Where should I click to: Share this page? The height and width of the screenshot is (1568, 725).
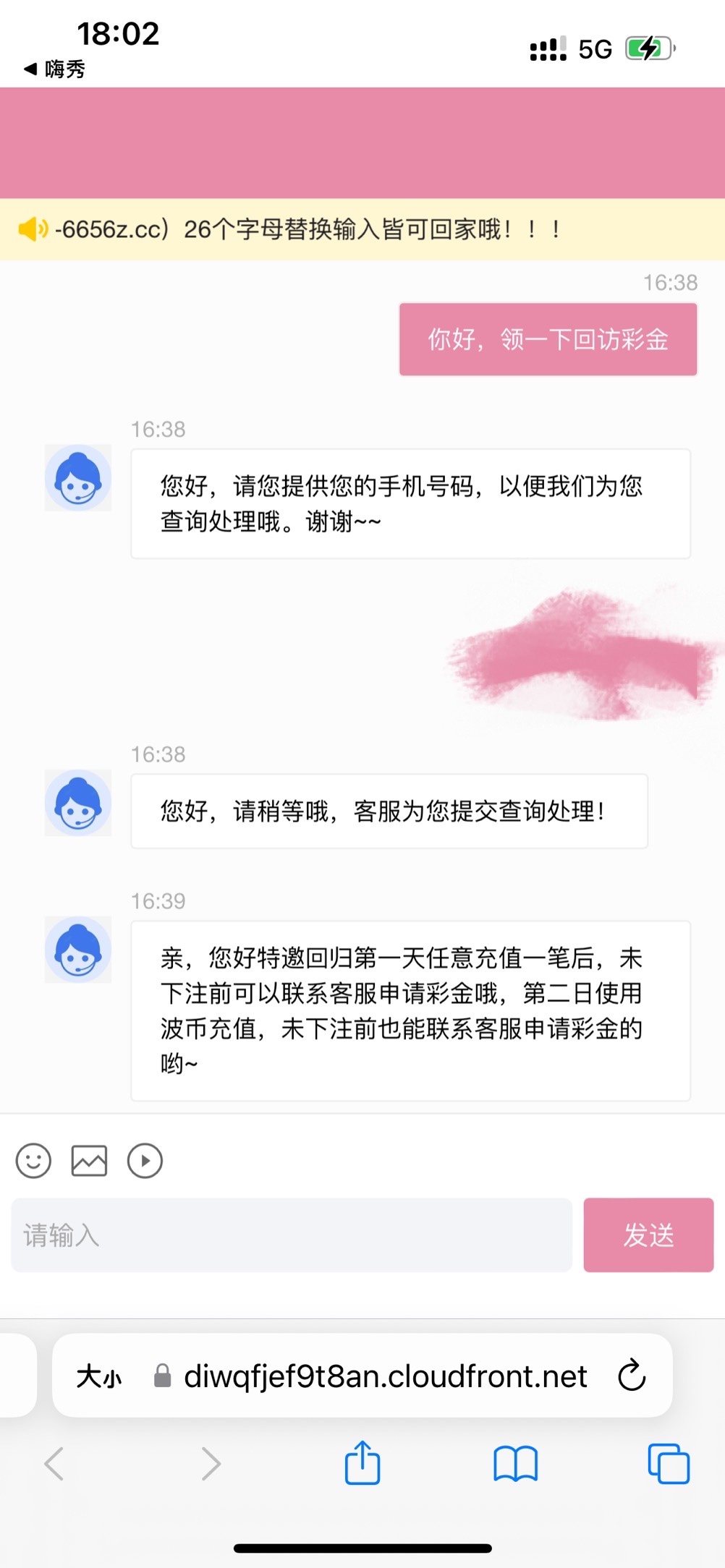(362, 1462)
